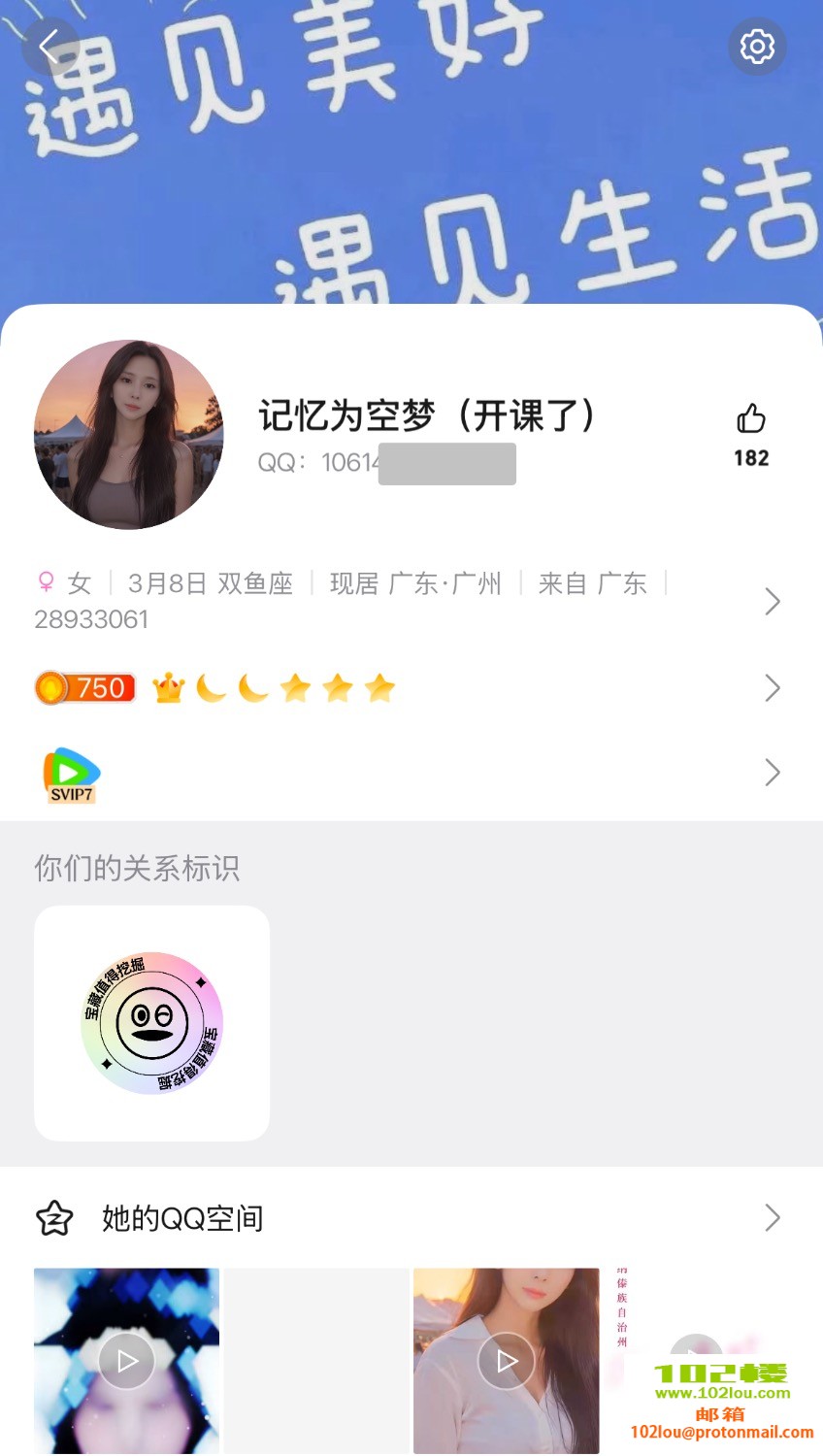Like this profile with the thumbs-up
This screenshot has width=823, height=1456.
[x=750, y=420]
